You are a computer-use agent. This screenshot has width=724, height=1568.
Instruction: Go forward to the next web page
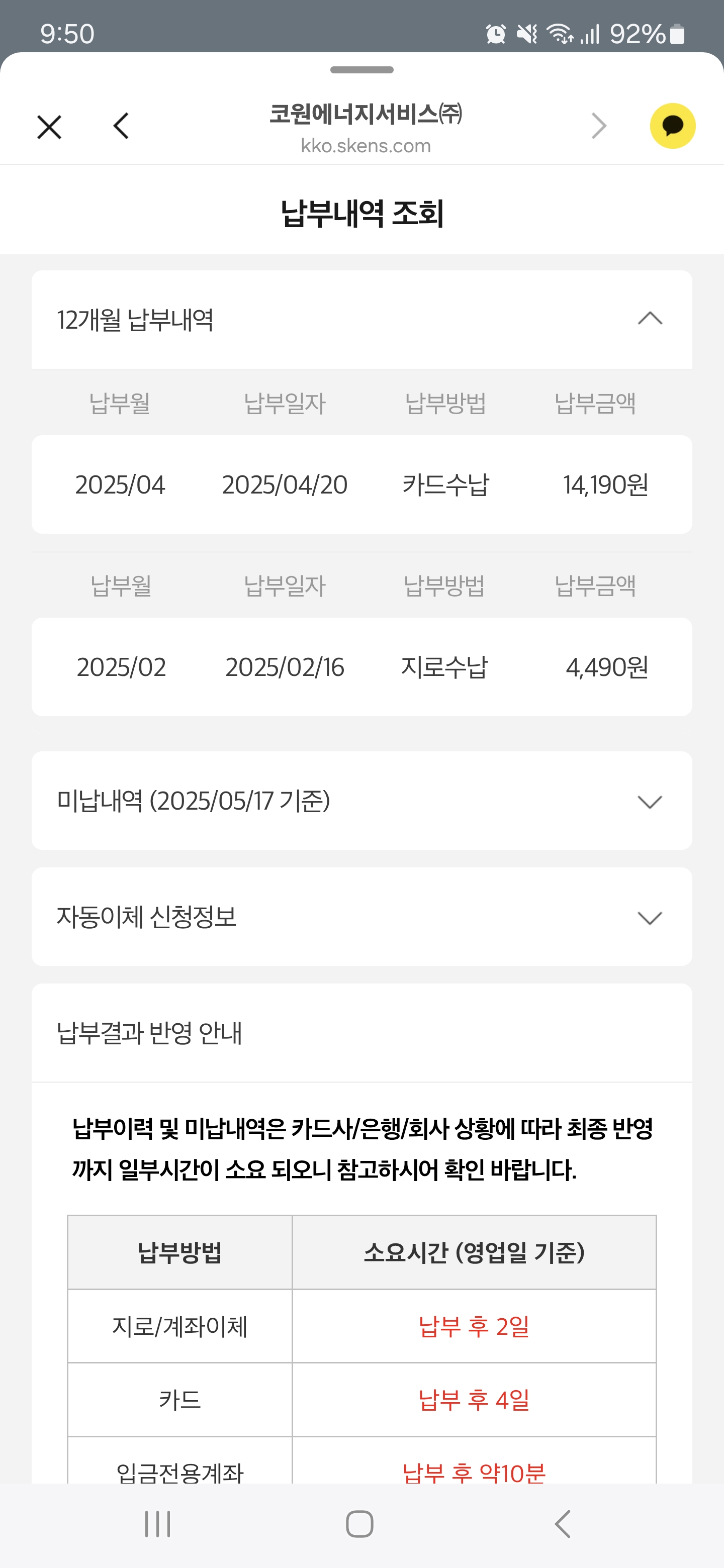click(x=599, y=126)
